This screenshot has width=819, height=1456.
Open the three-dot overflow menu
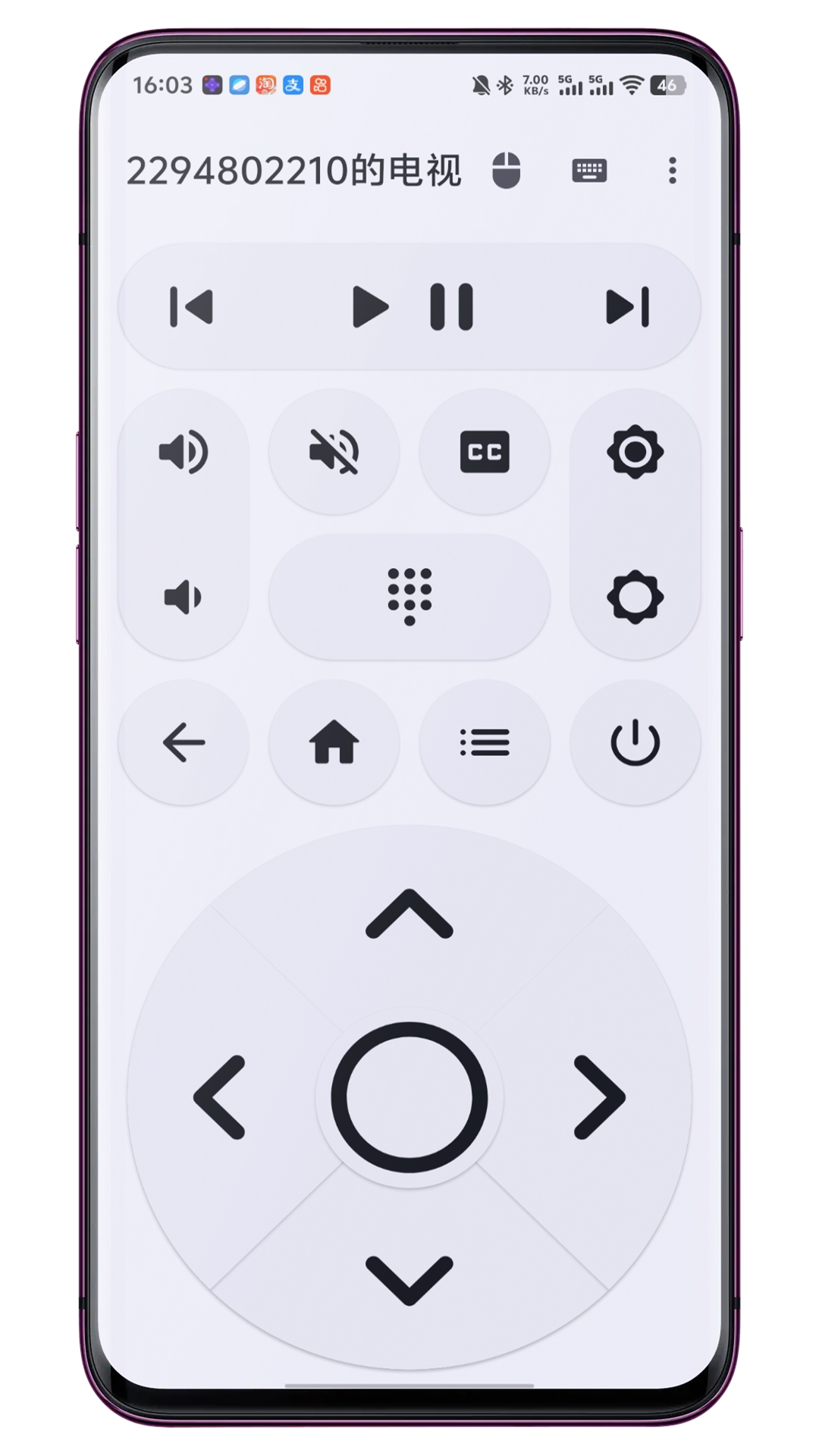click(672, 171)
